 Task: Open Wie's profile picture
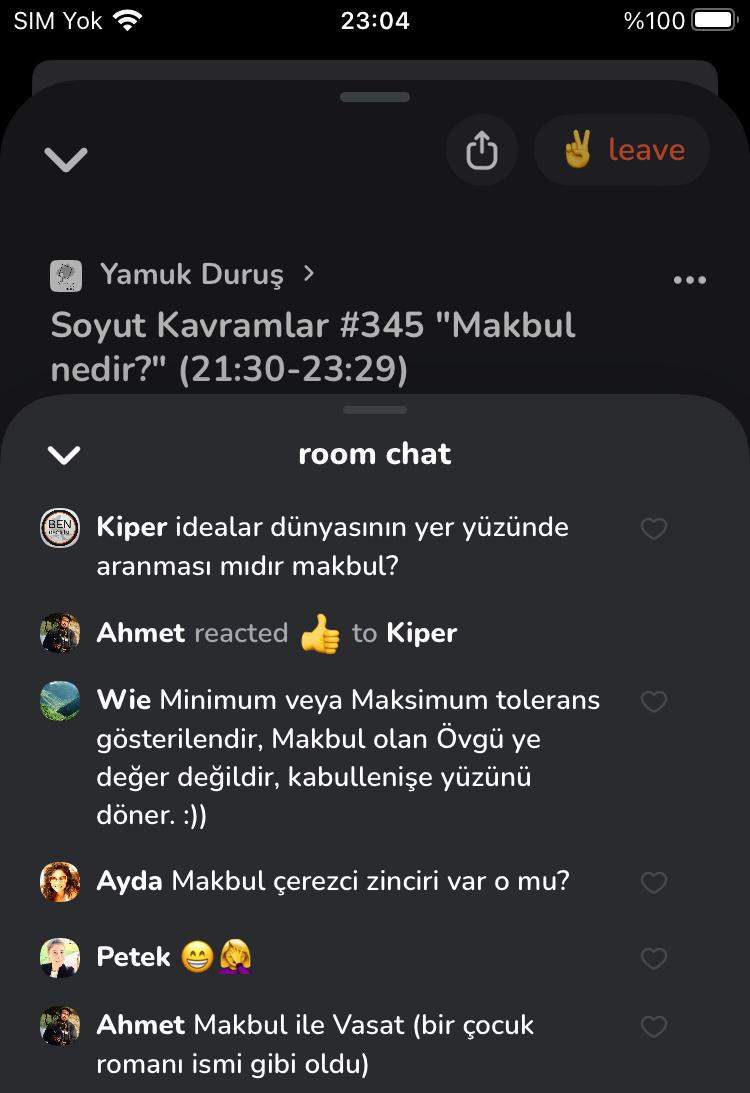pos(60,701)
